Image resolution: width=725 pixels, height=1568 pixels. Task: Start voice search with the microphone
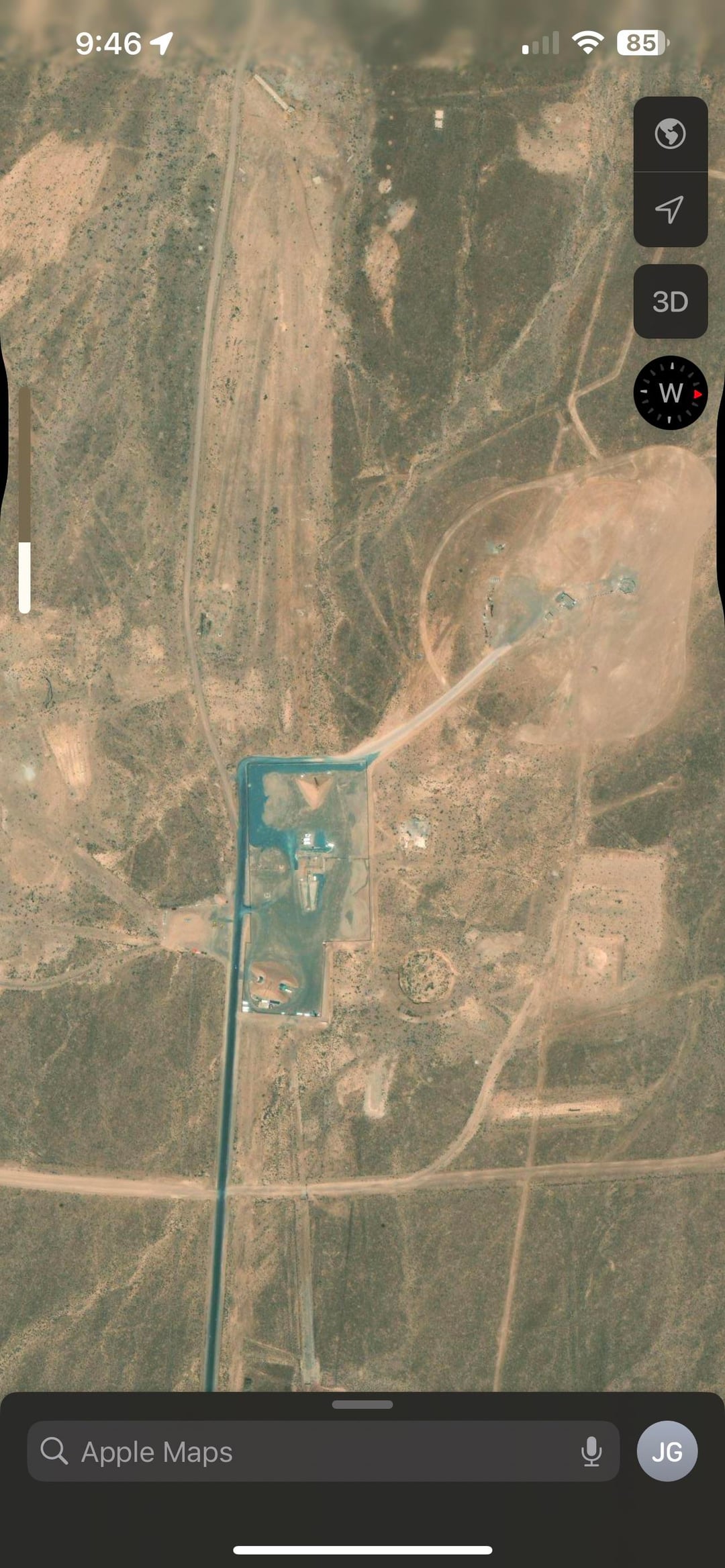coord(591,1451)
